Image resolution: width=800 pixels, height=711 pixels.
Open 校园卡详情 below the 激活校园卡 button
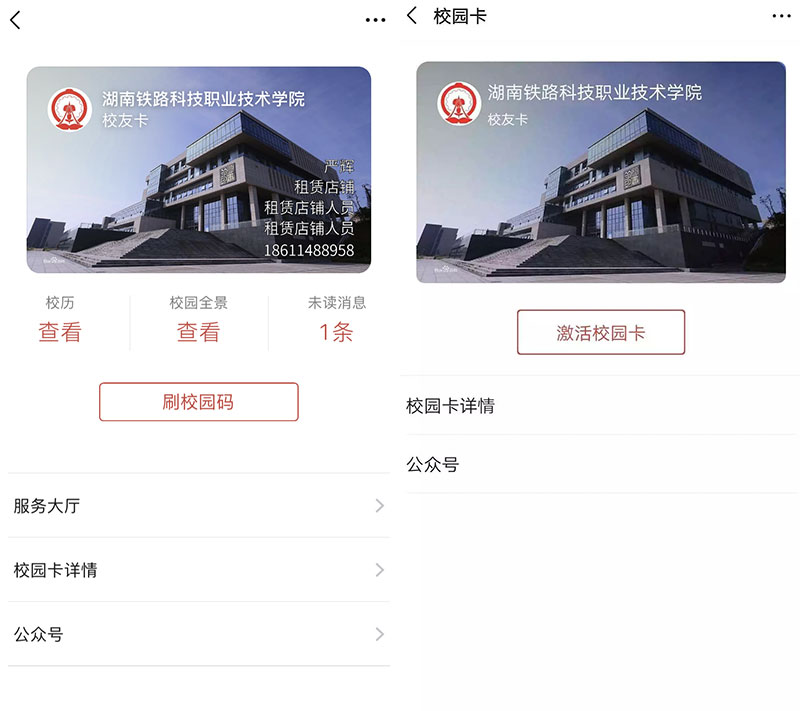pos(600,406)
